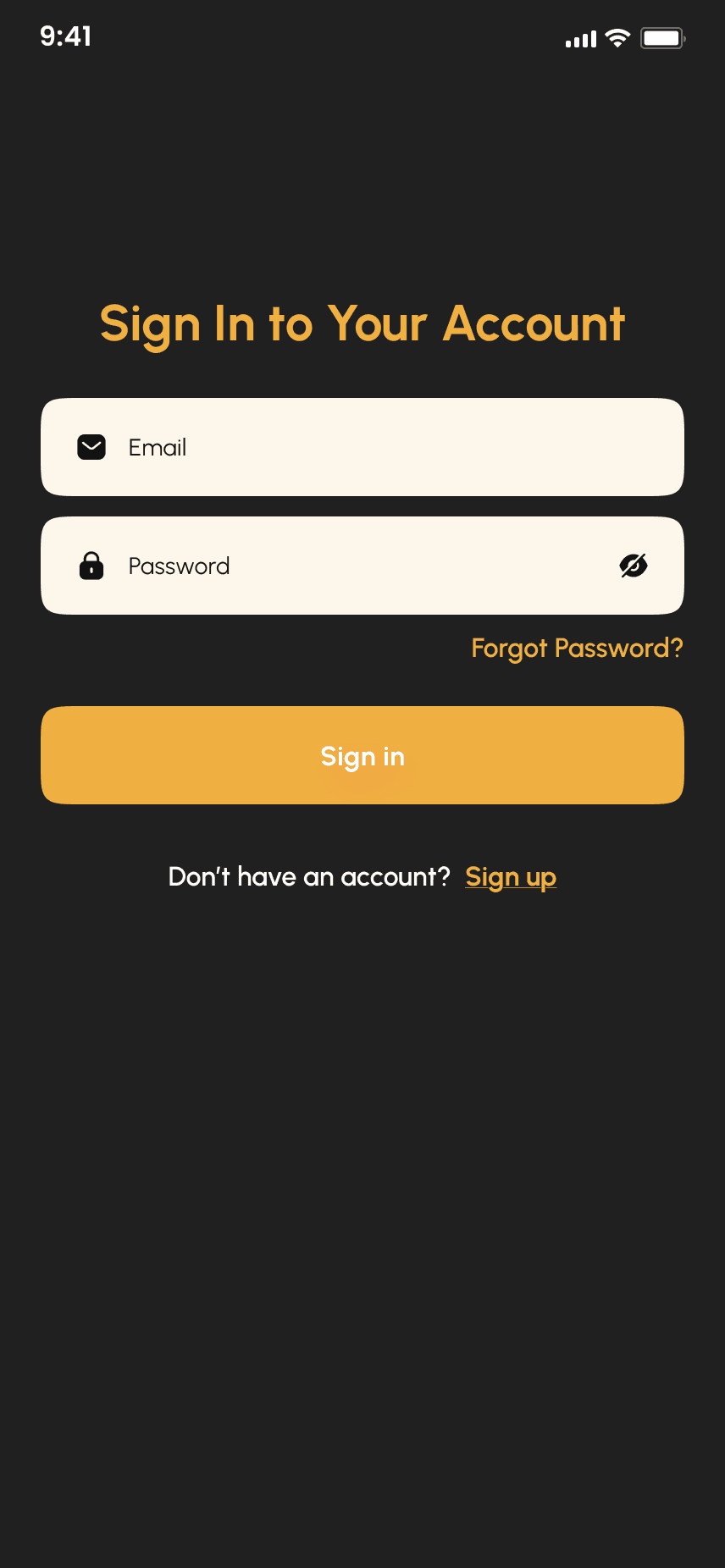This screenshot has height=1568, width=725.
Task: Click the email envelope icon
Action: coord(91,447)
